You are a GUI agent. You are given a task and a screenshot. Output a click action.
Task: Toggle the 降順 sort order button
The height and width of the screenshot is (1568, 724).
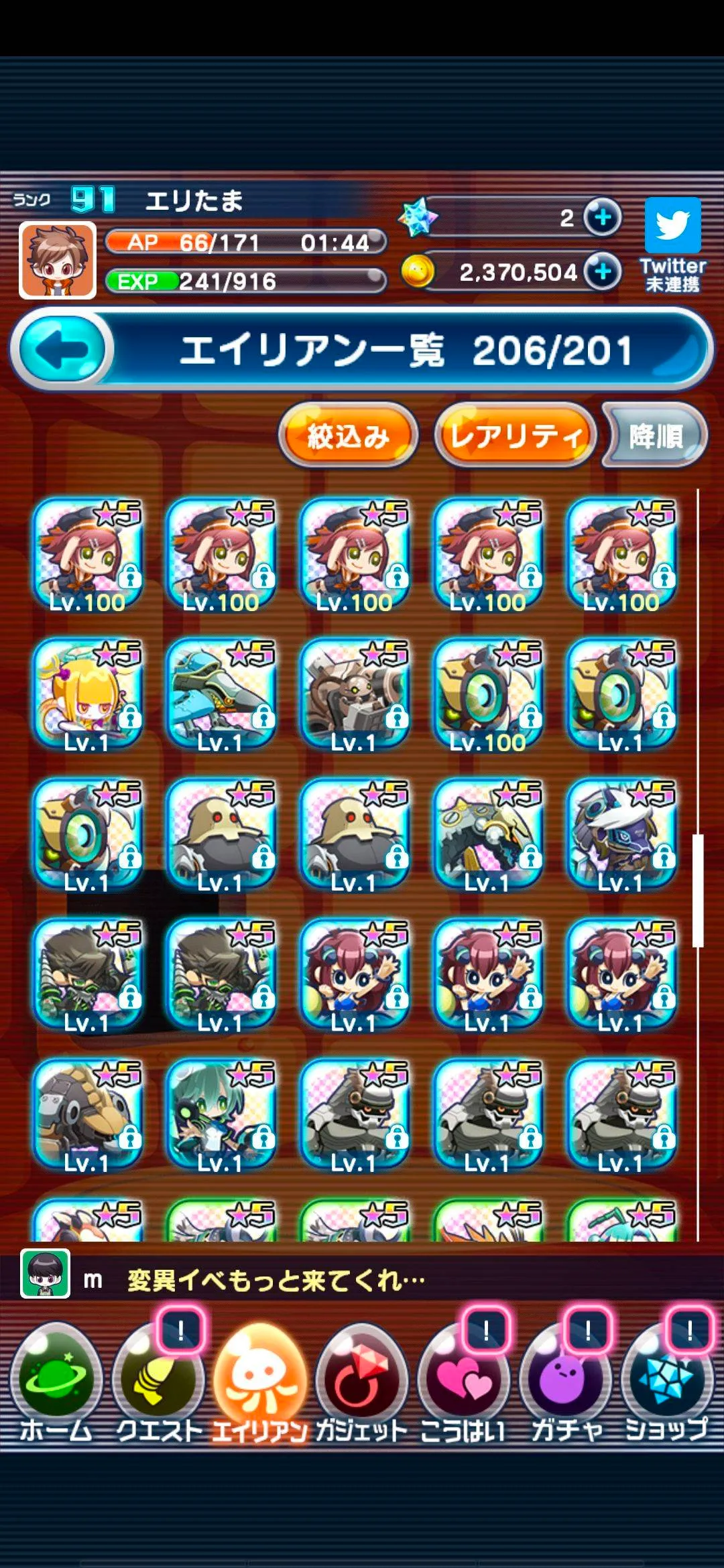pos(655,436)
